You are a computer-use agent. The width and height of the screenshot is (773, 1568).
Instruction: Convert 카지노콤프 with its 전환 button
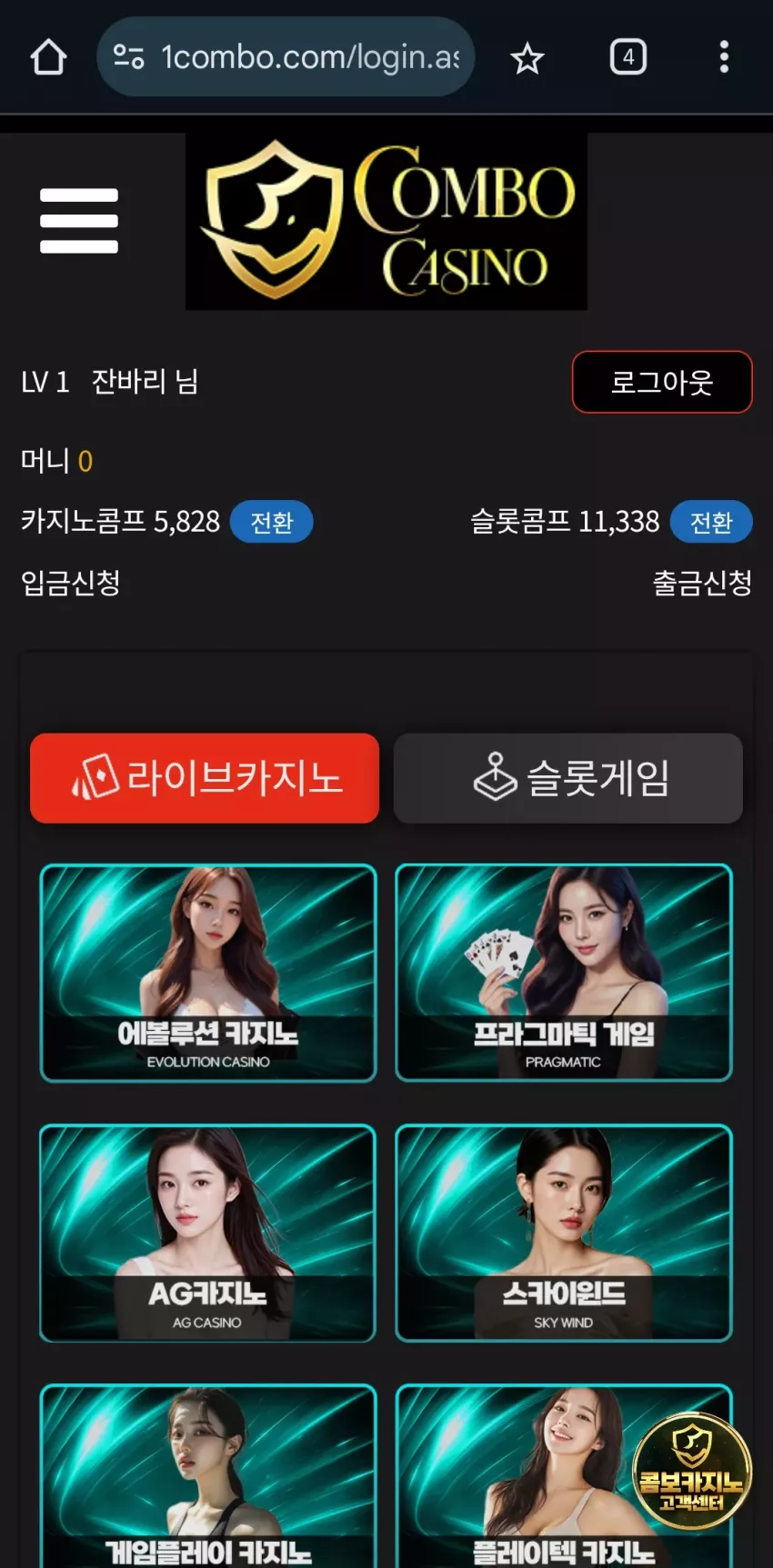coord(271,522)
